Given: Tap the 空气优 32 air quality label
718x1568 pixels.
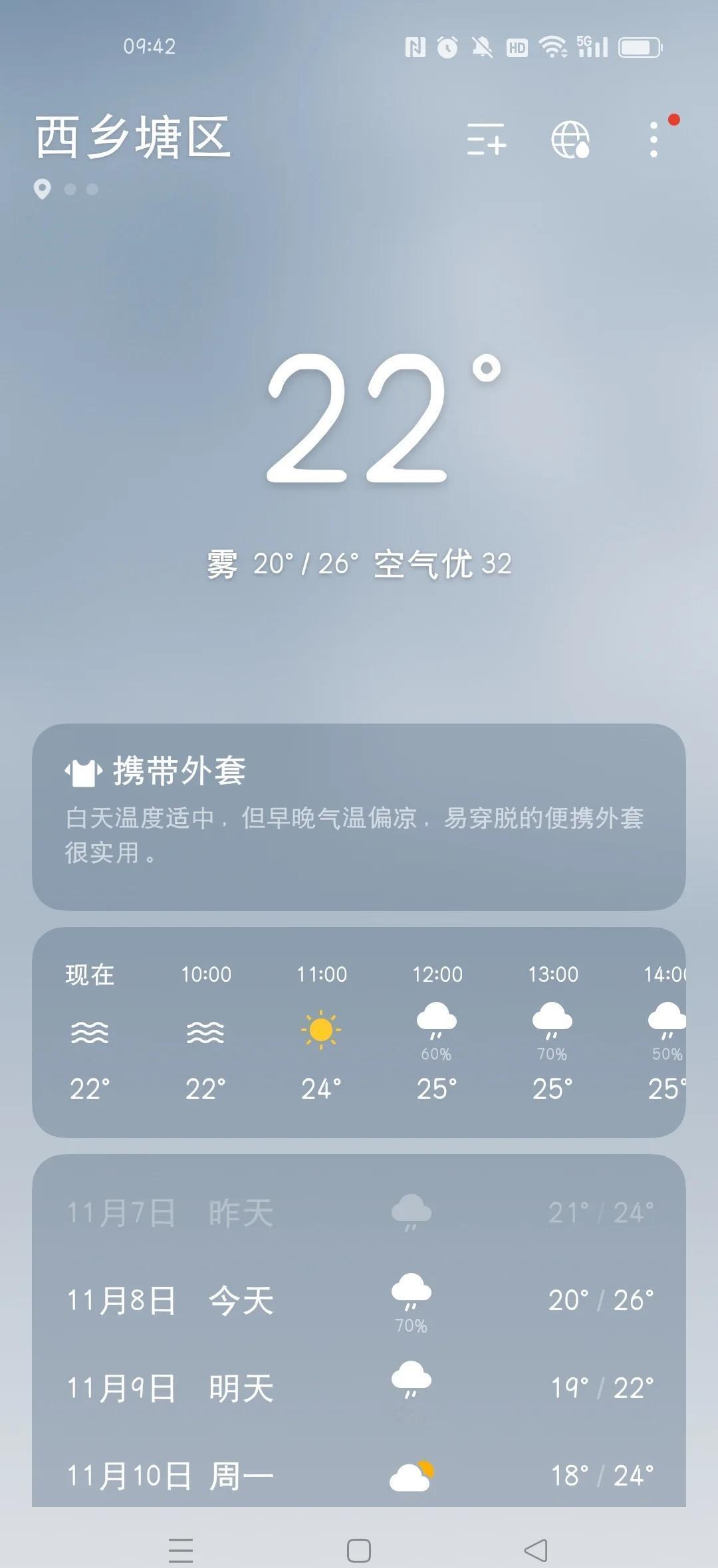Looking at the screenshot, I should (x=441, y=563).
